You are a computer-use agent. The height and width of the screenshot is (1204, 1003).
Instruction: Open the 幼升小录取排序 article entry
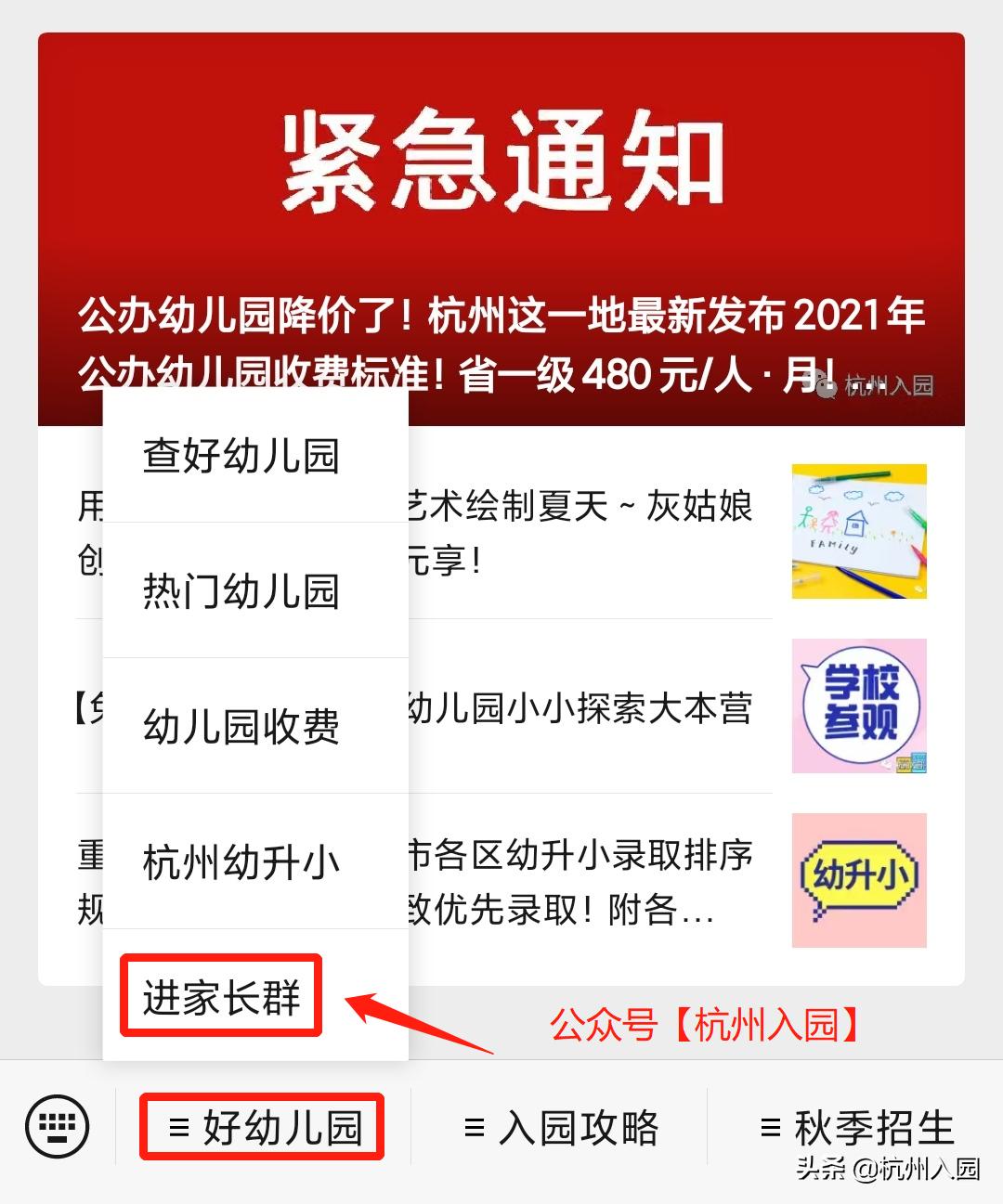coord(585,880)
